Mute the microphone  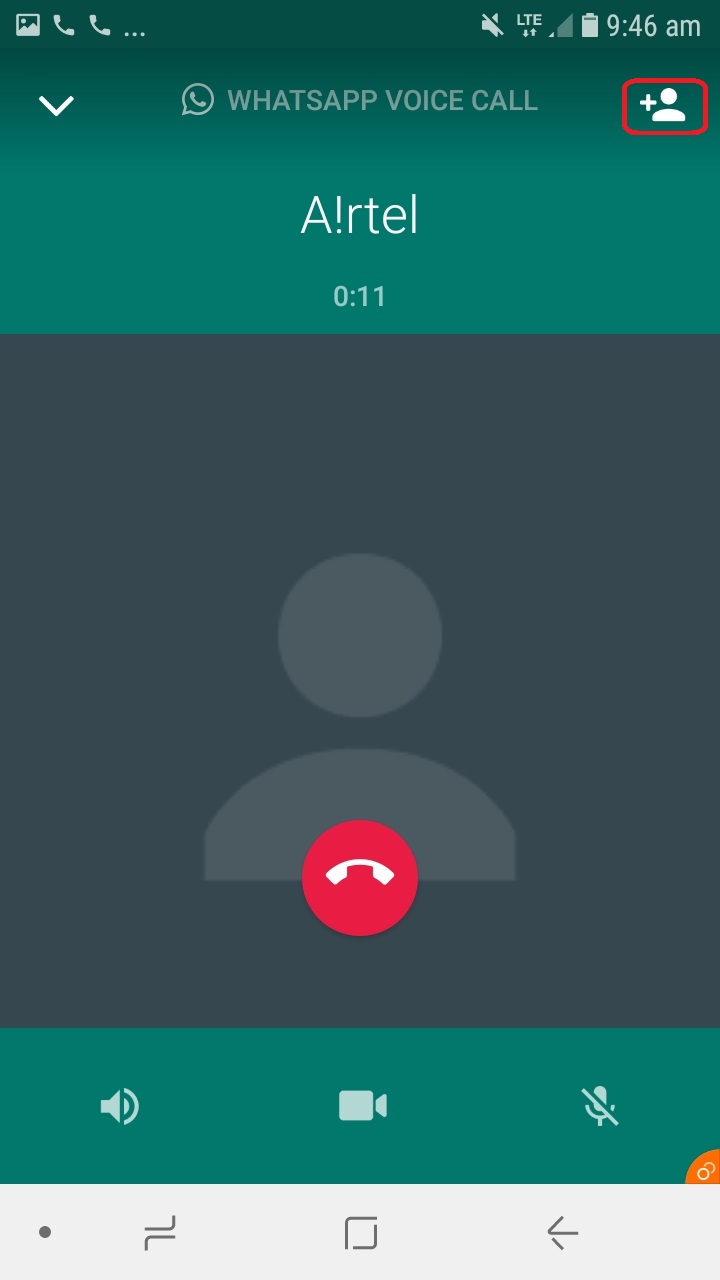coord(600,1106)
